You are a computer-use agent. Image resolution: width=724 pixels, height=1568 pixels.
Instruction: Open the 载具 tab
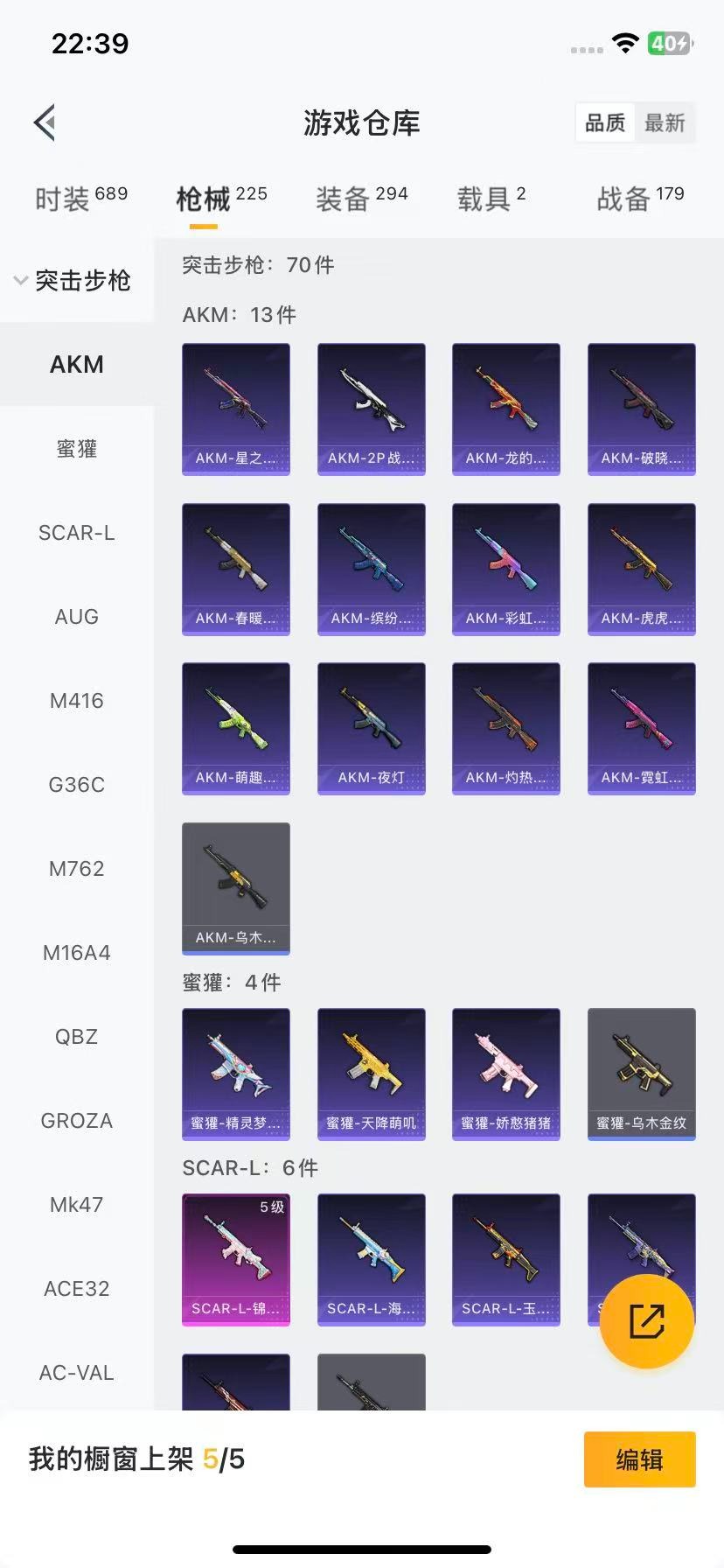point(491,199)
